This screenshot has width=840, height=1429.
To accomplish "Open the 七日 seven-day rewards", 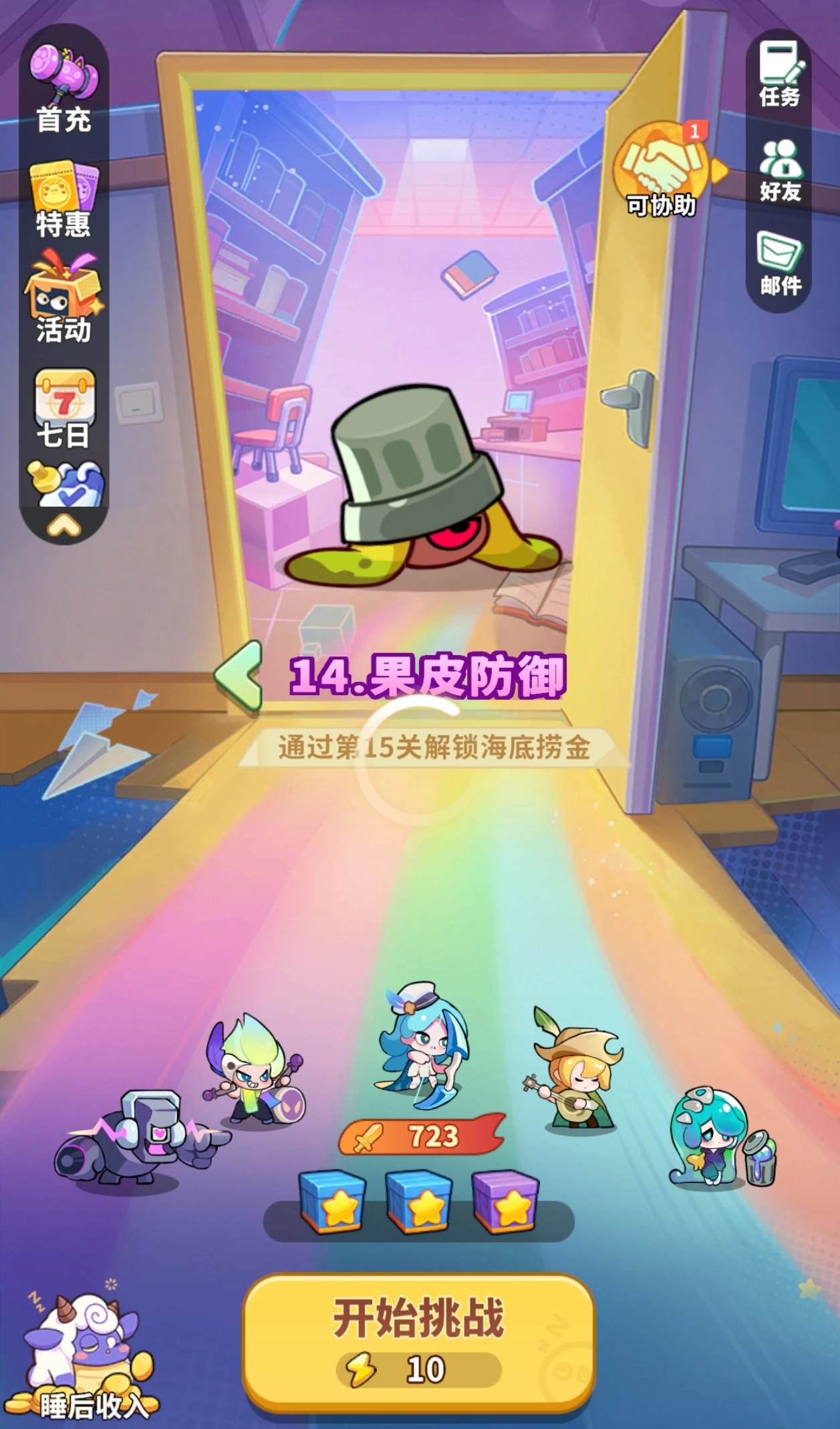I will coord(63,408).
